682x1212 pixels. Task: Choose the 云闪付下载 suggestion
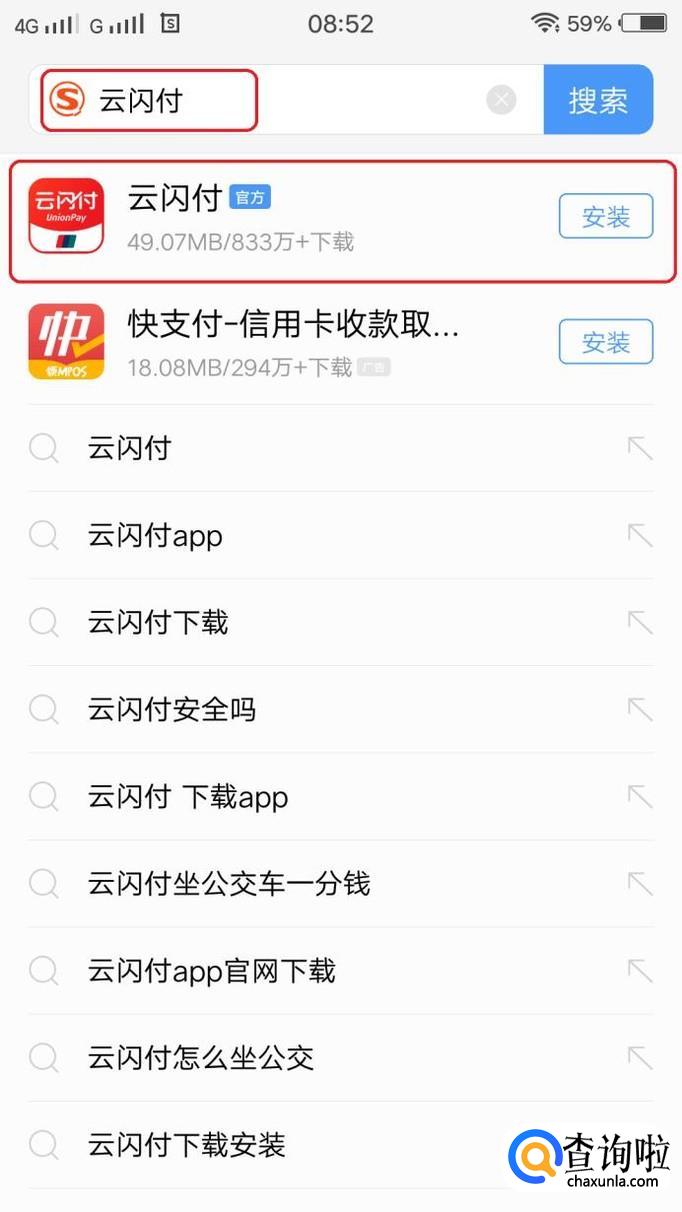coord(158,623)
